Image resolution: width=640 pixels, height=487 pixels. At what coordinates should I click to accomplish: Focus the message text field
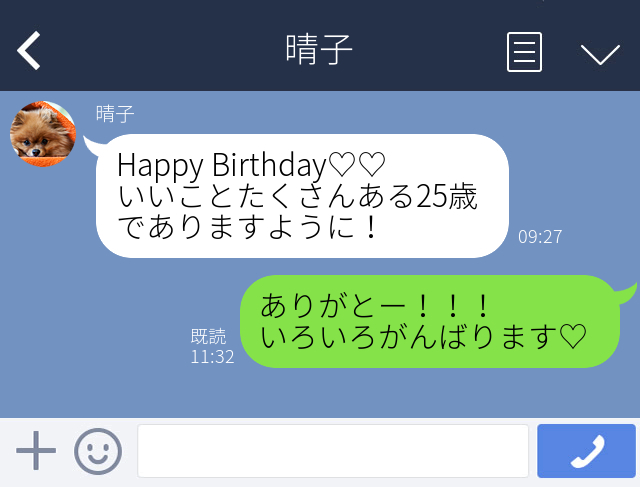(332, 452)
